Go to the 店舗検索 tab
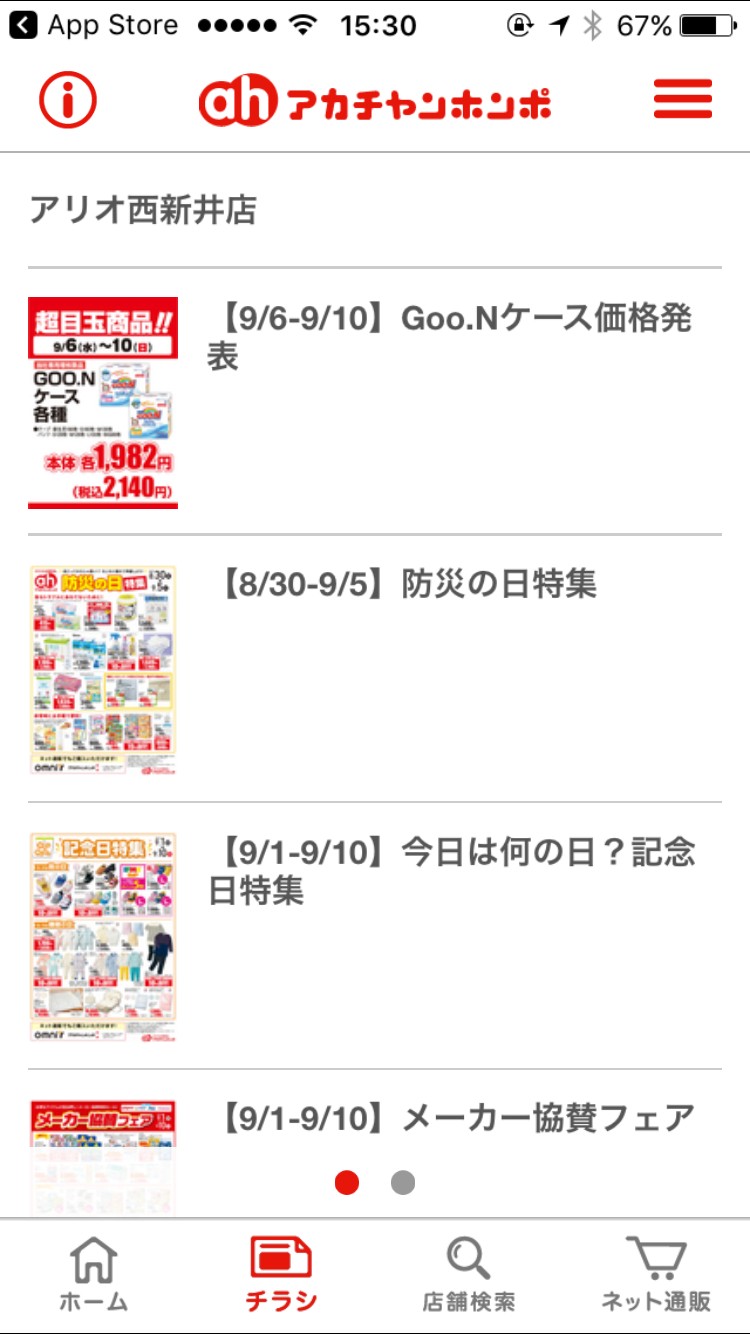 coord(468,1272)
